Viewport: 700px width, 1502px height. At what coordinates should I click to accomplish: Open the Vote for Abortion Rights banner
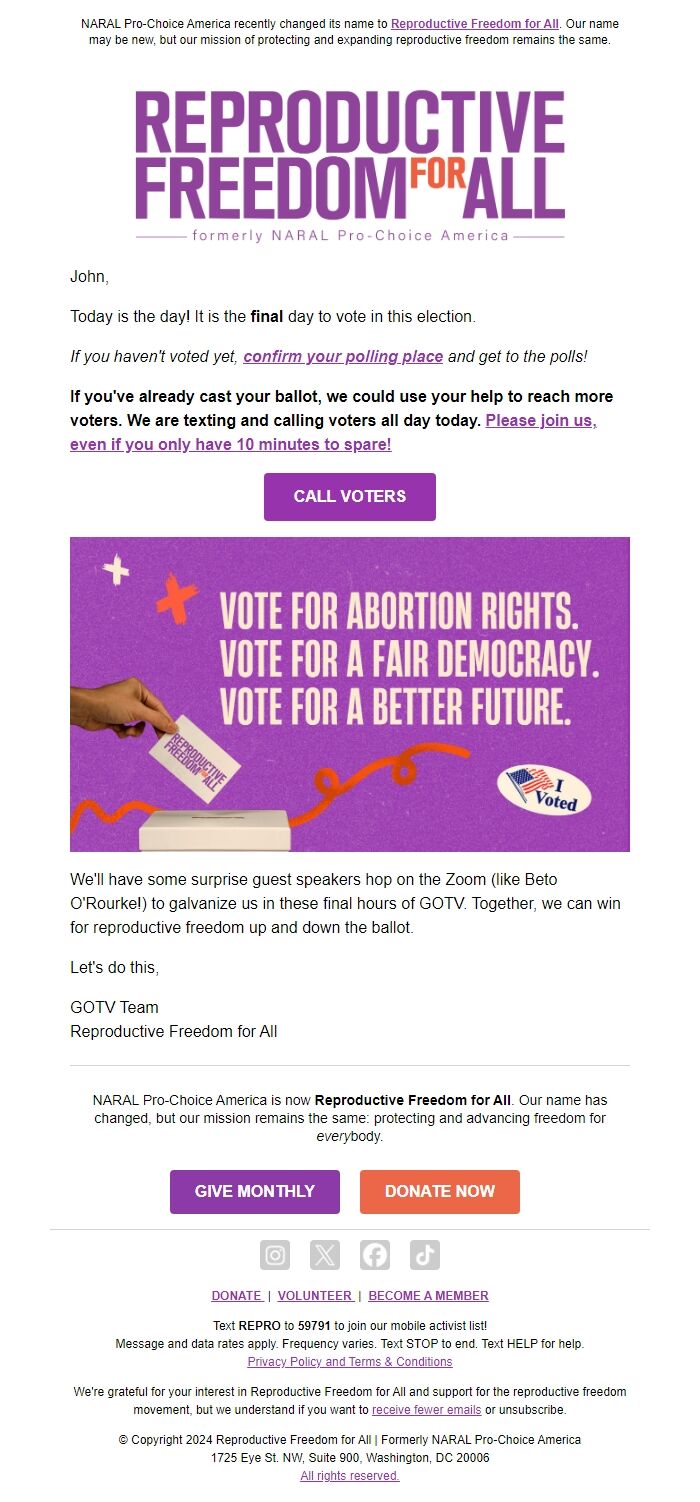click(350, 694)
